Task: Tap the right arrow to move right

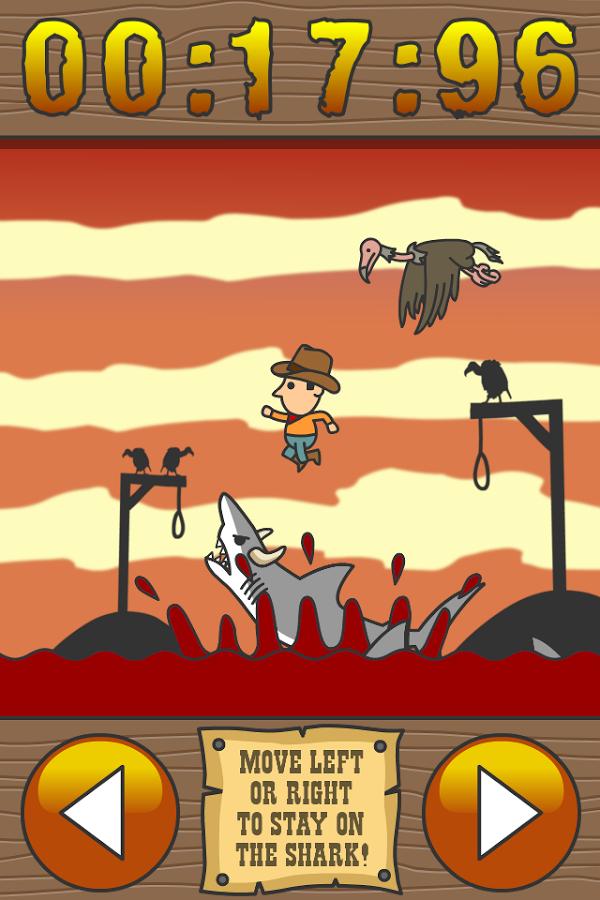Action: pyautogui.click(x=502, y=812)
